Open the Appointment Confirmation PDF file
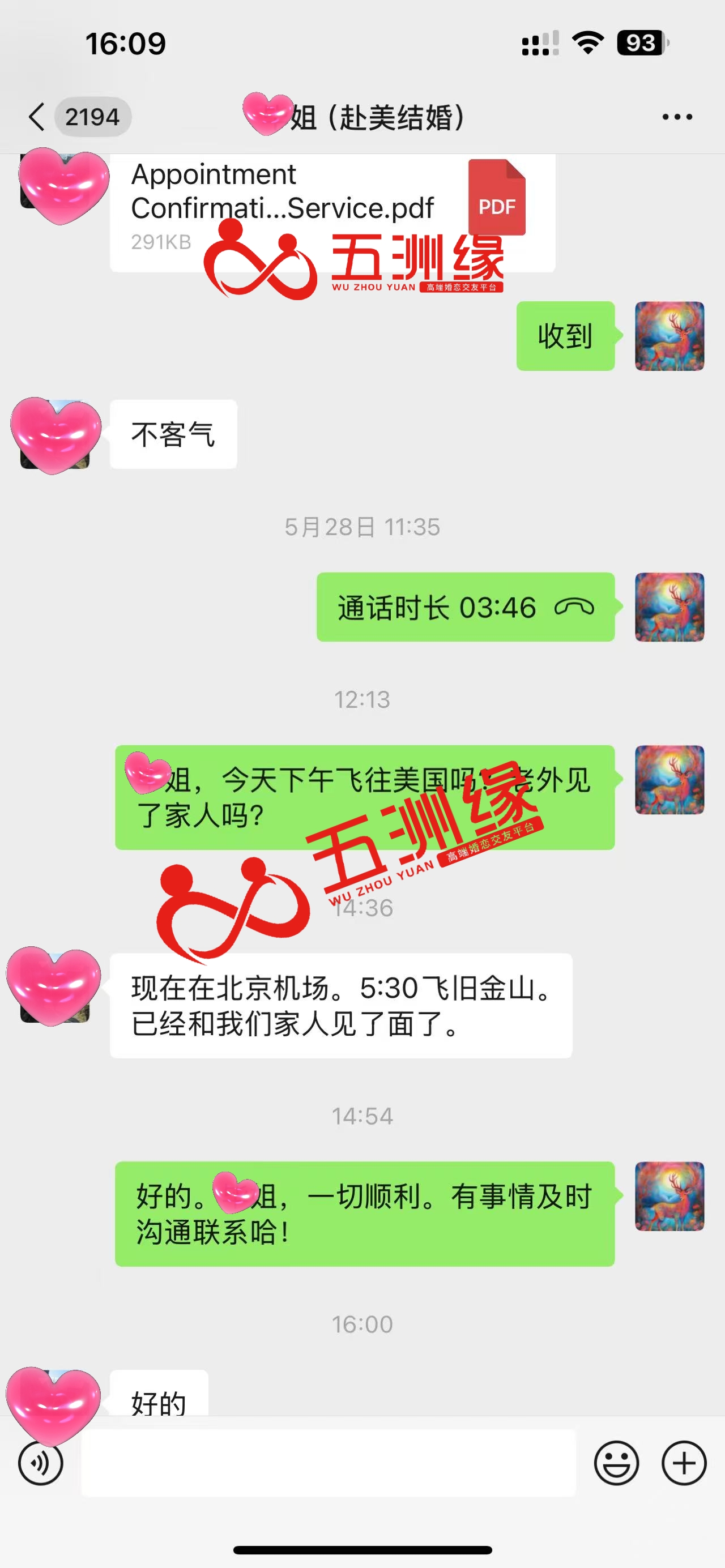The image size is (725, 1568). pyautogui.click(x=332, y=207)
